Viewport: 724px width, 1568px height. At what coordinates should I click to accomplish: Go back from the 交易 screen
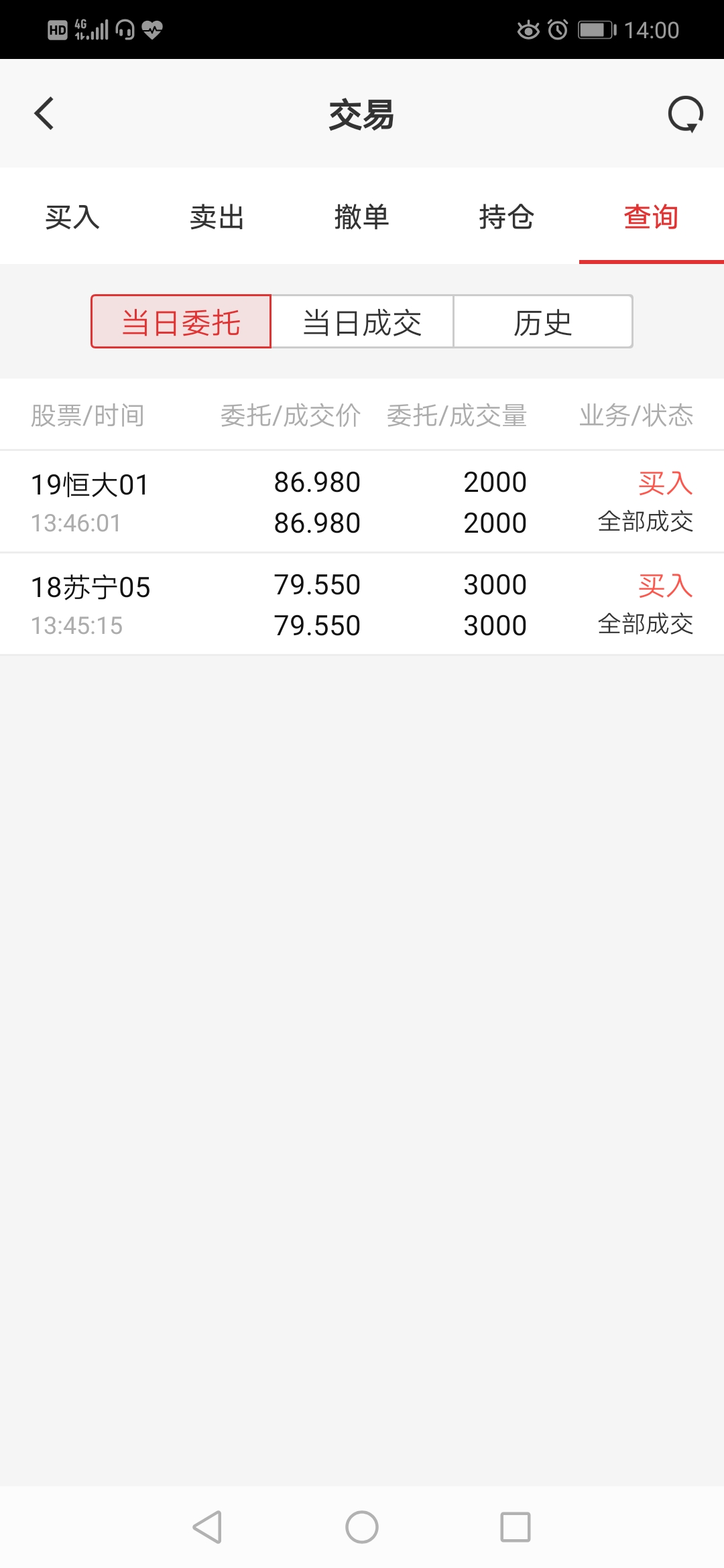[x=44, y=113]
